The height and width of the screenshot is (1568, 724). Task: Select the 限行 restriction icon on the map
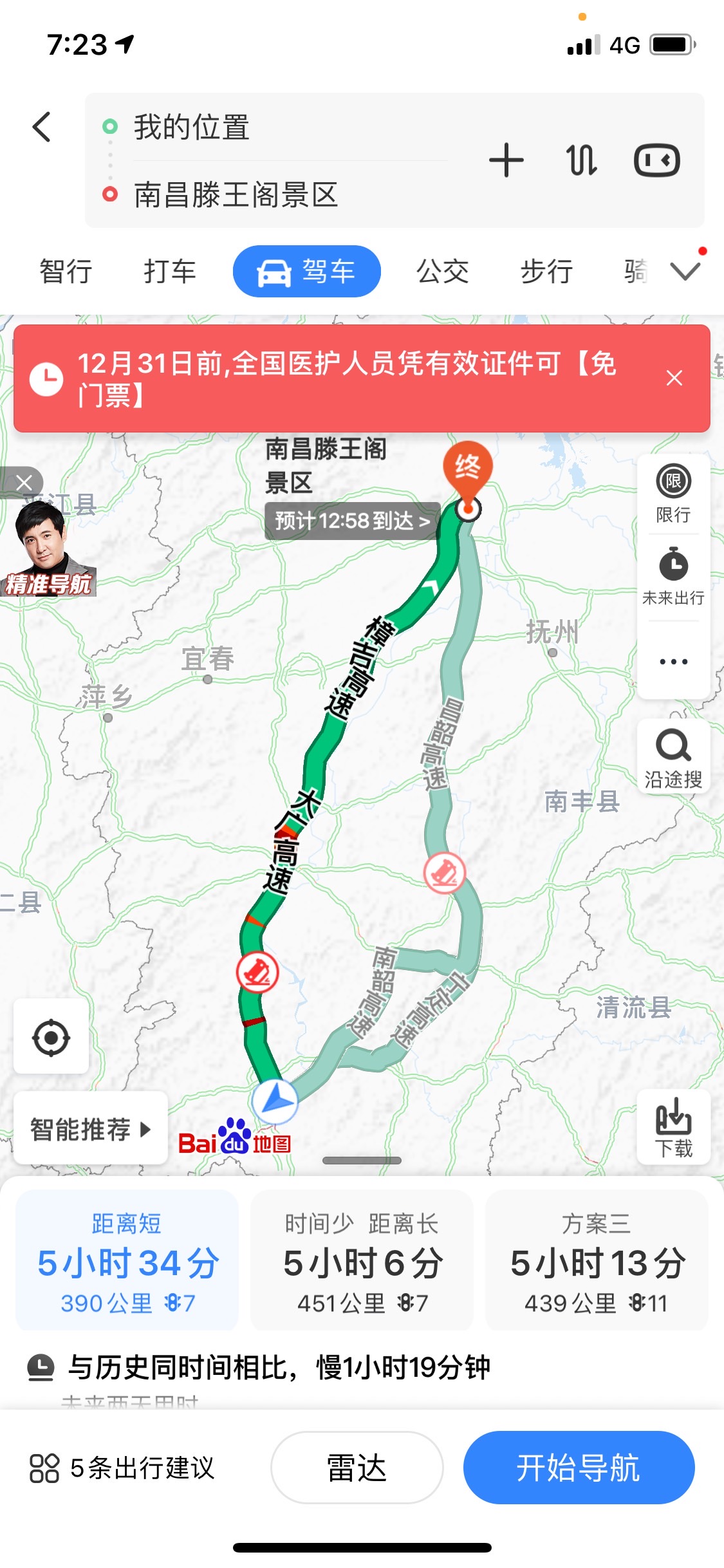click(x=672, y=490)
